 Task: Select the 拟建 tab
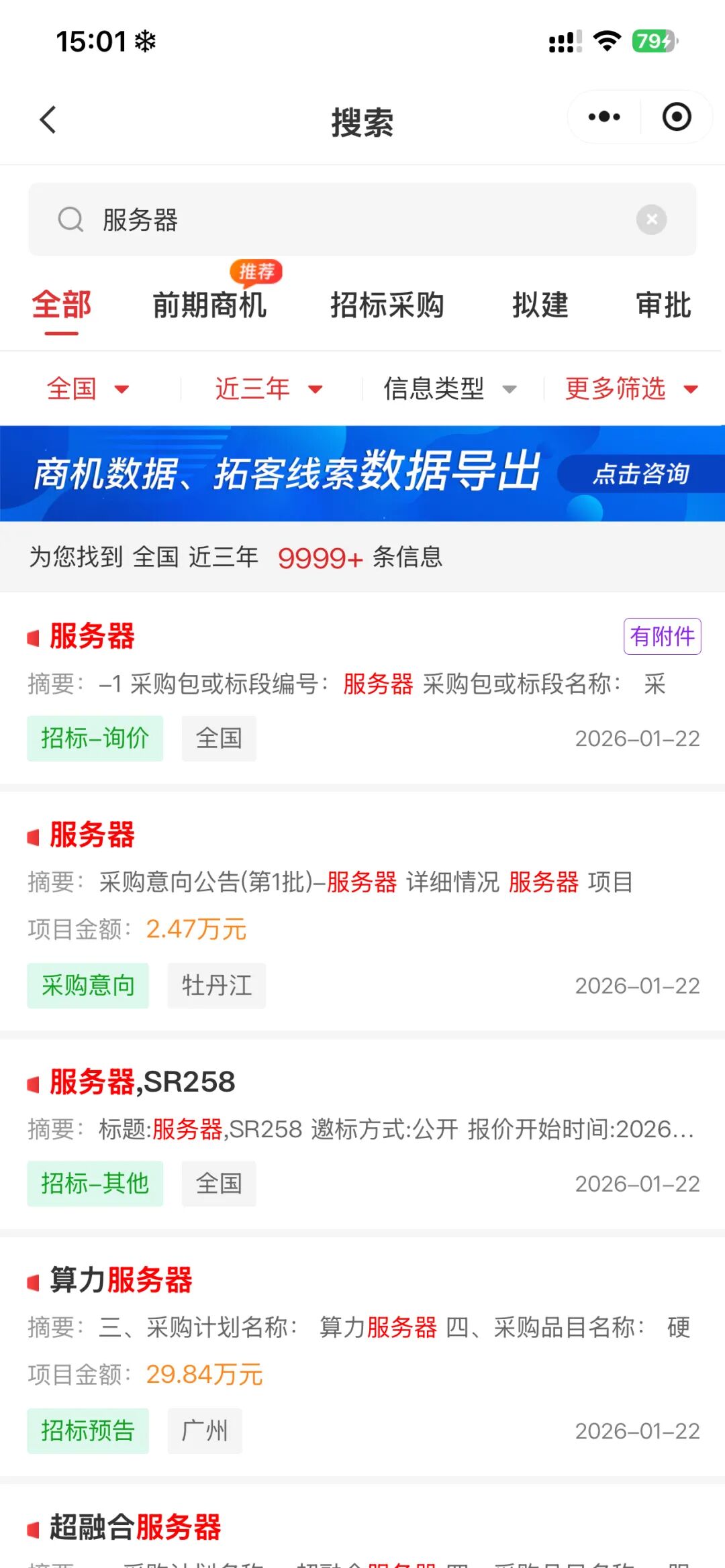pos(540,306)
